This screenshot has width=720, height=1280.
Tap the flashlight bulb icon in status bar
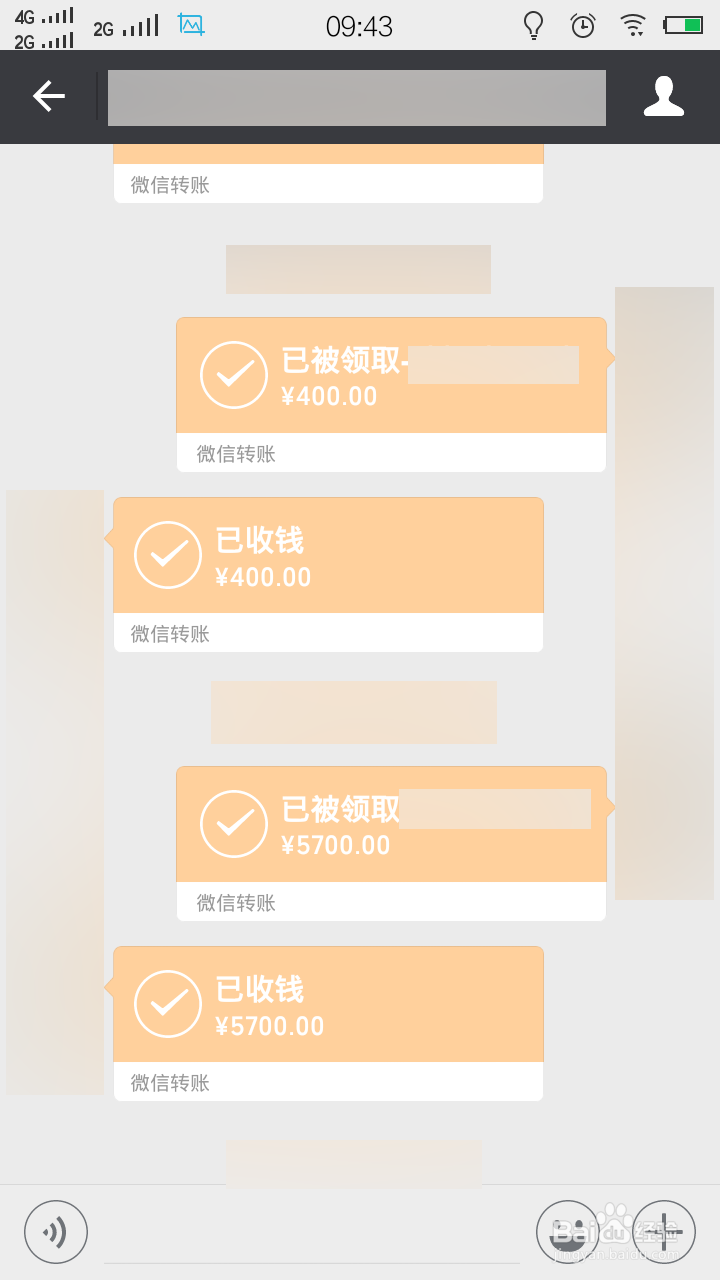533,24
